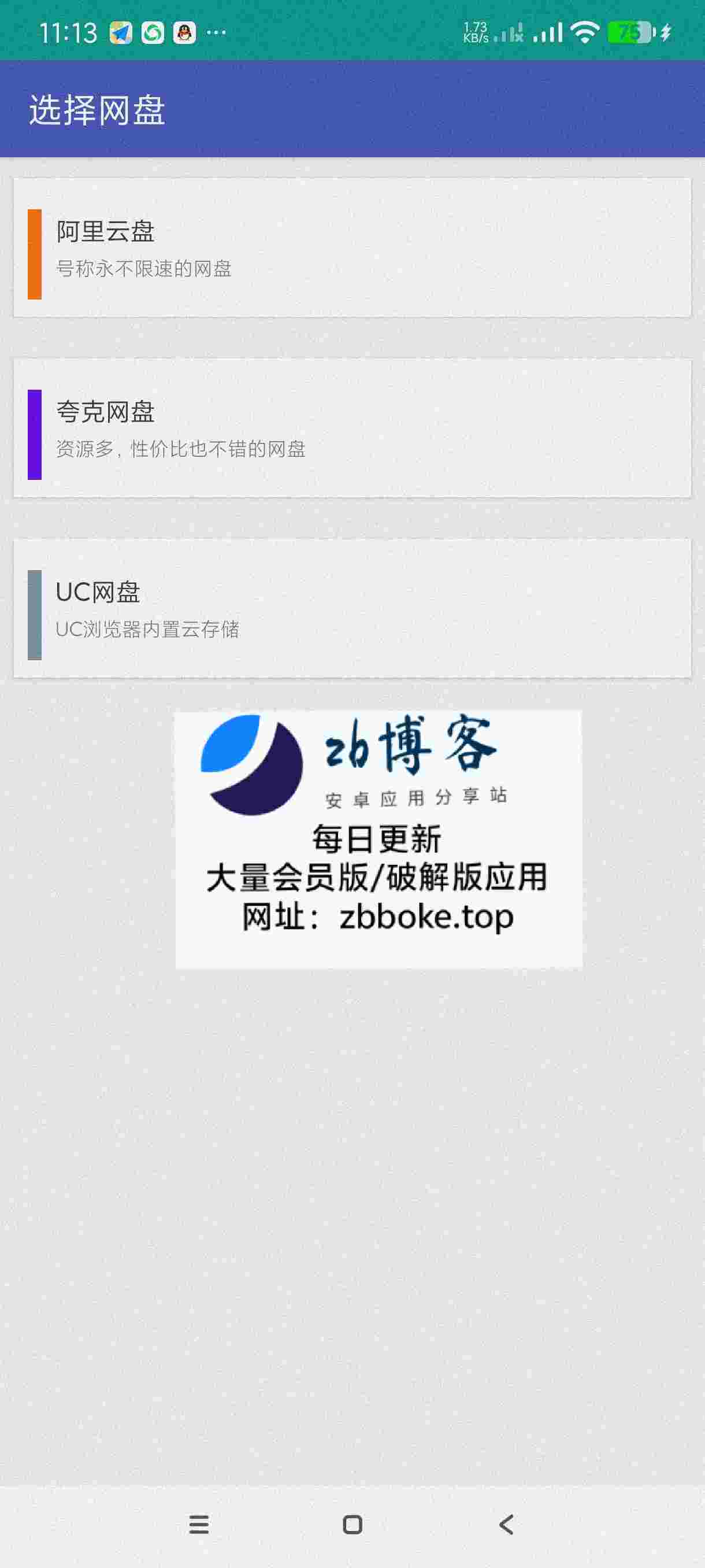Viewport: 705px width, 1568px height.
Task: Select 阿里云盘 cloud drive
Action: [352, 247]
